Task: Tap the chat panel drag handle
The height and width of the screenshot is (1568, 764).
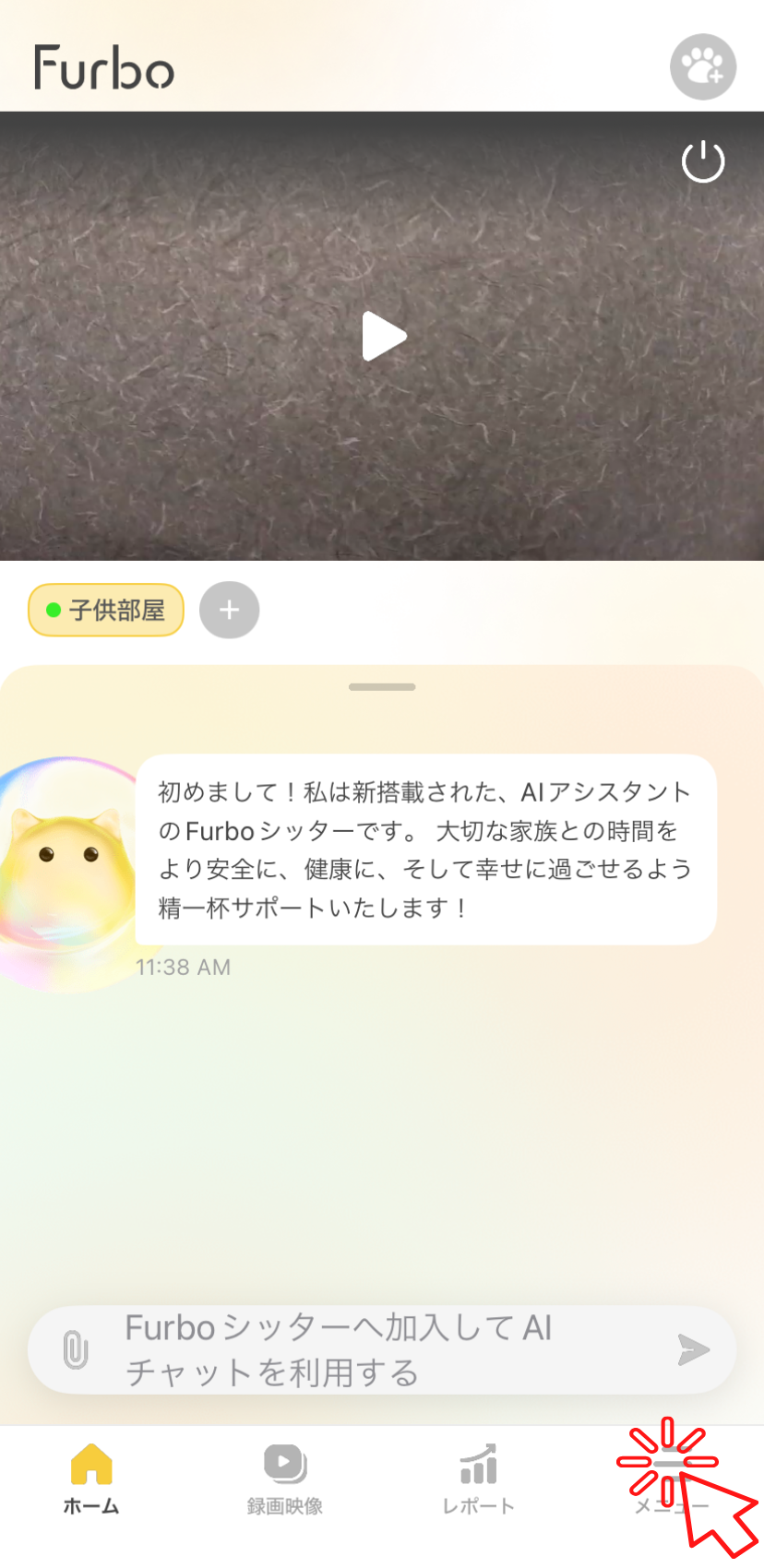Action: point(382,687)
